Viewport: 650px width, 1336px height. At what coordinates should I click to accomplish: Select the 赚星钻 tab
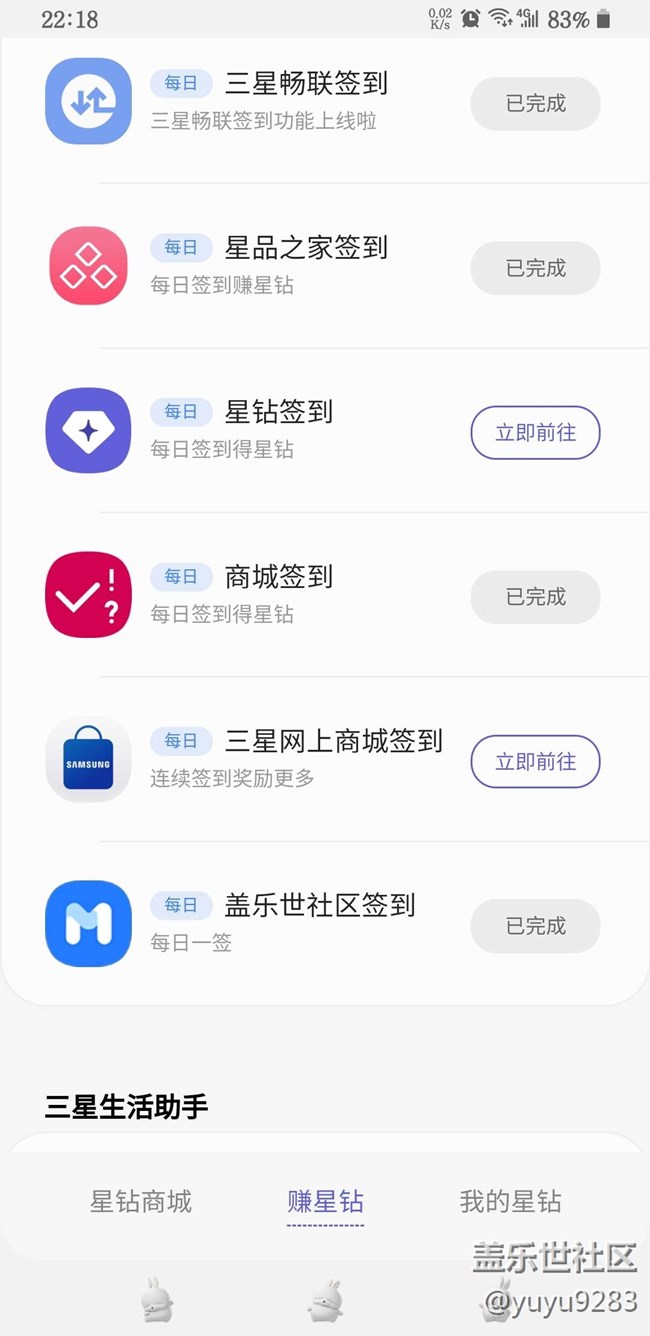[x=325, y=1201]
